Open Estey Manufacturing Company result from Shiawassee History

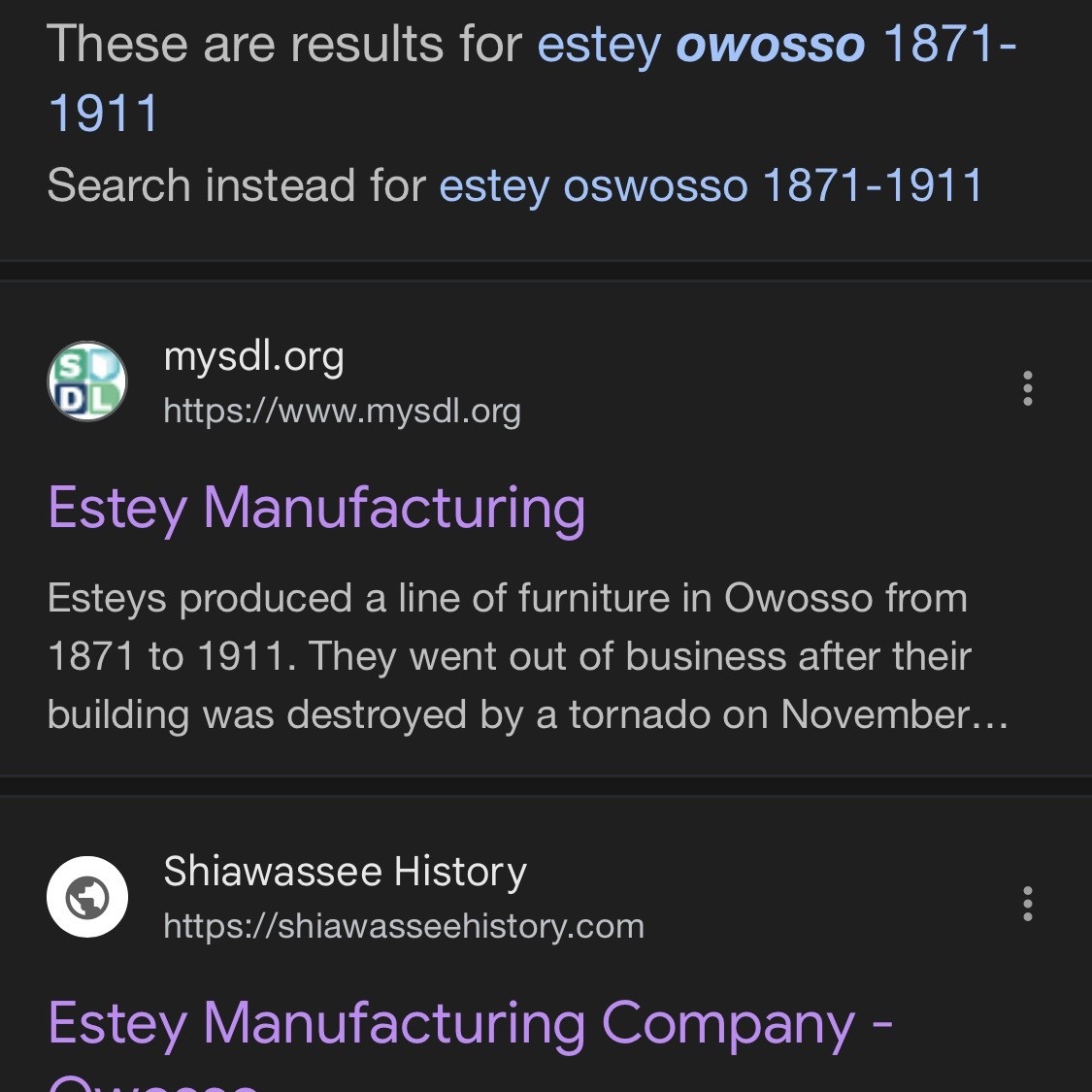(470, 1024)
